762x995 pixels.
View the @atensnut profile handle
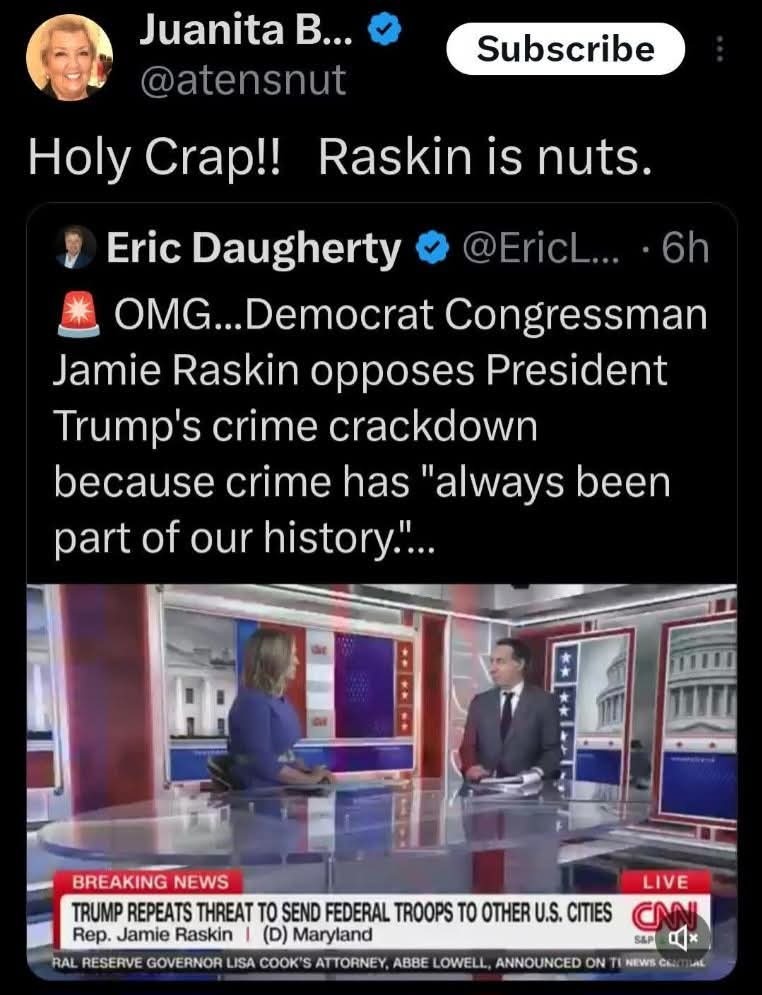click(242, 80)
